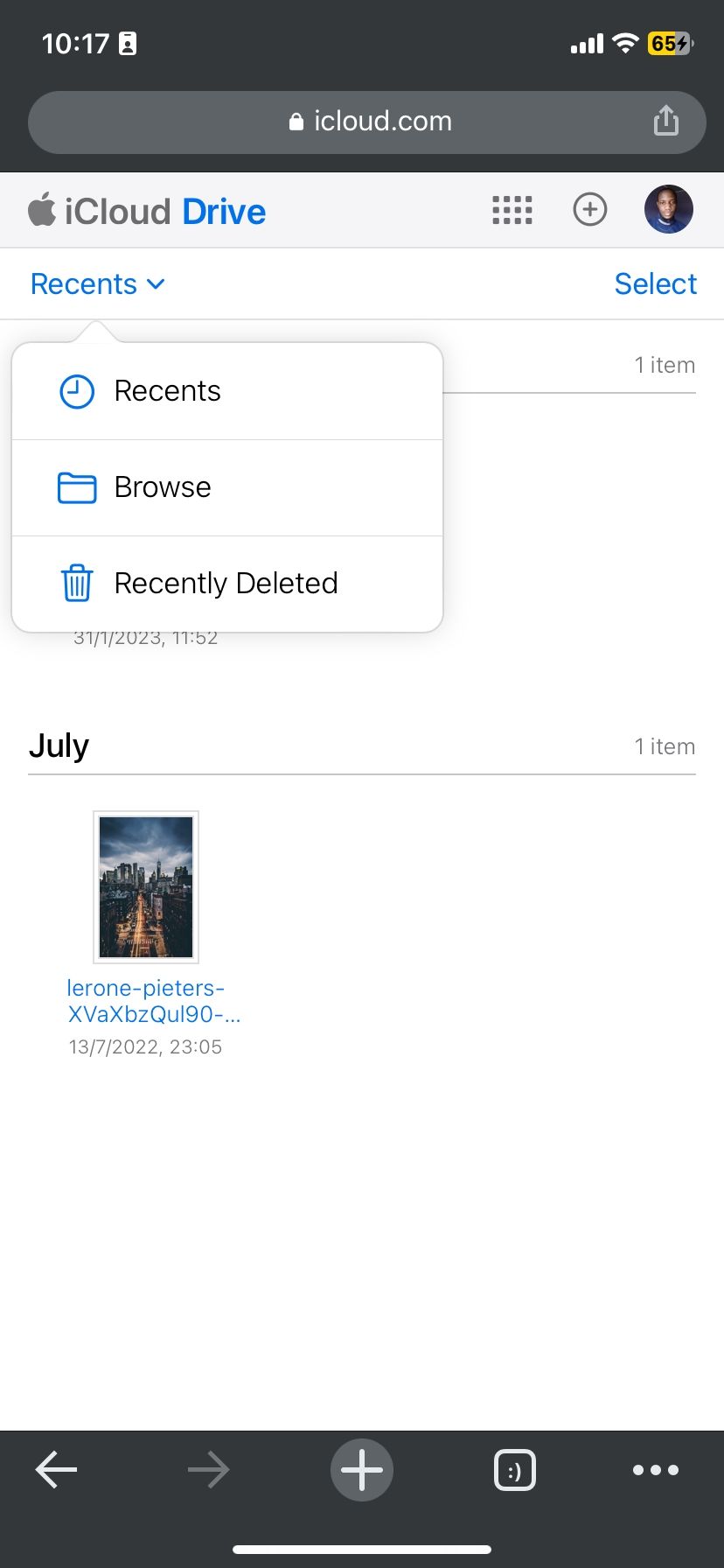
Task: Choose Browse from the view menu
Action: [162, 487]
